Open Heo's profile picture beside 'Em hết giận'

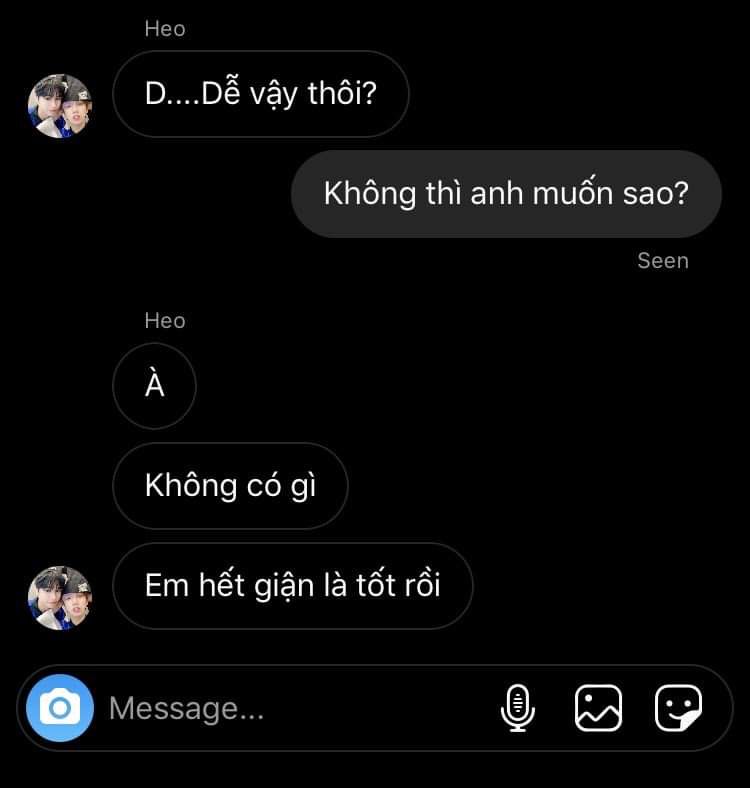point(60,598)
